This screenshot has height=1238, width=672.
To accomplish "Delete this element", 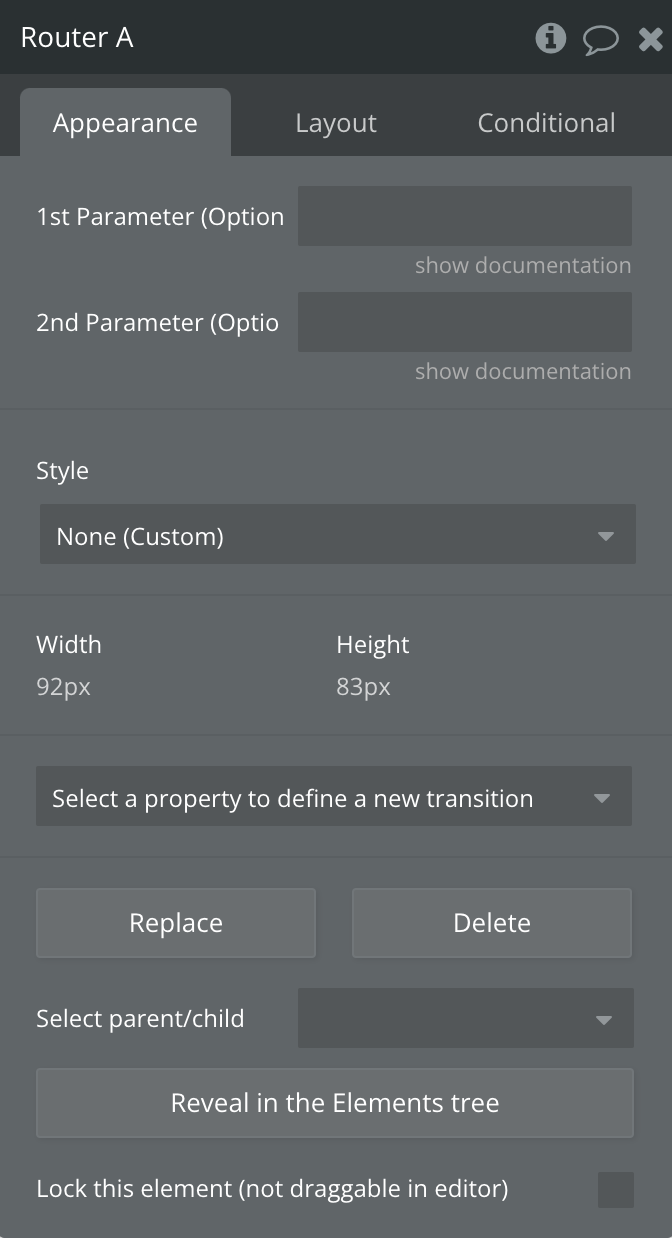I will click(491, 922).
